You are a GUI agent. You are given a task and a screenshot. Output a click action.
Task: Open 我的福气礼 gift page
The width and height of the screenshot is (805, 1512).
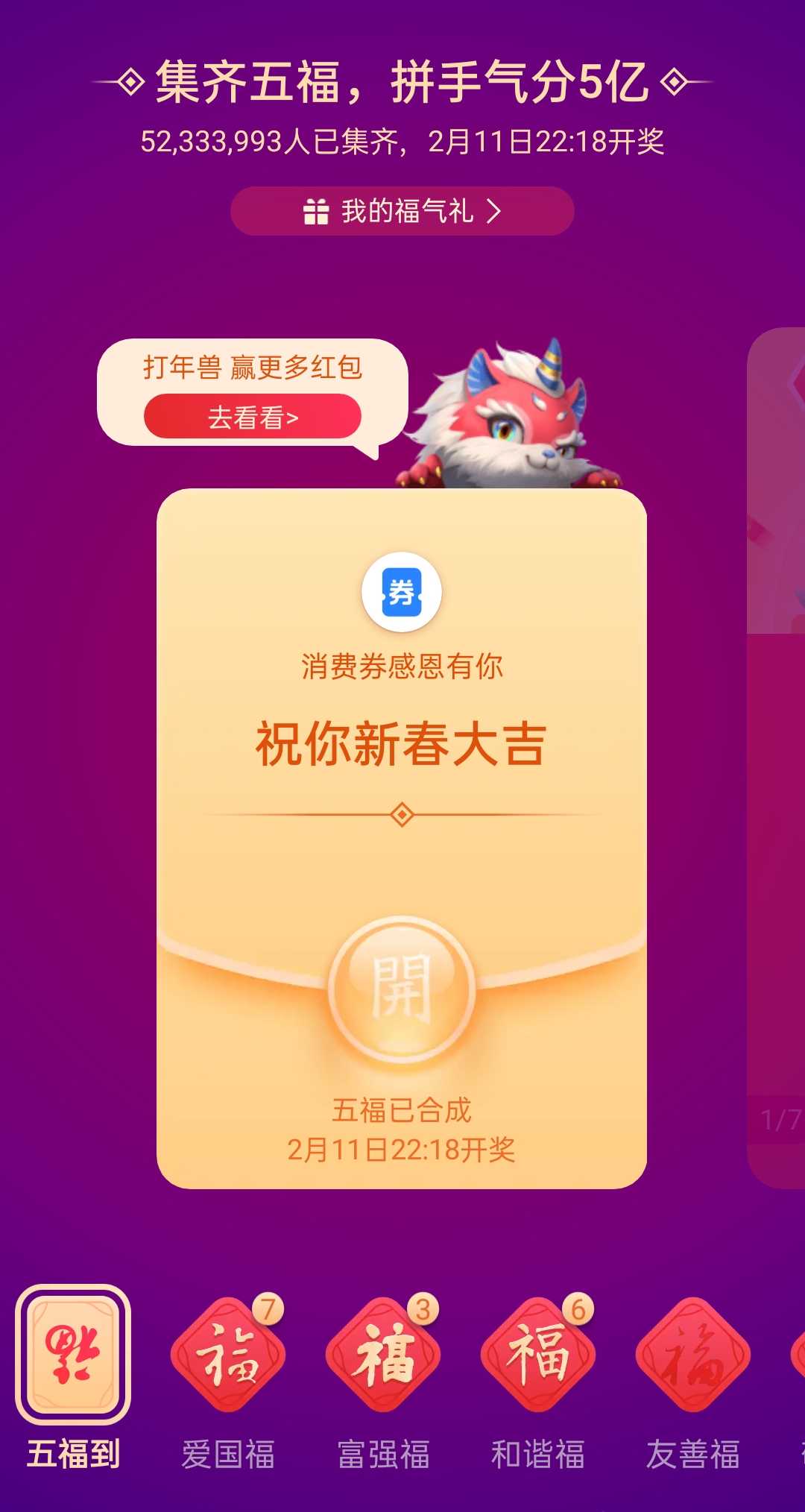click(402, 211)
